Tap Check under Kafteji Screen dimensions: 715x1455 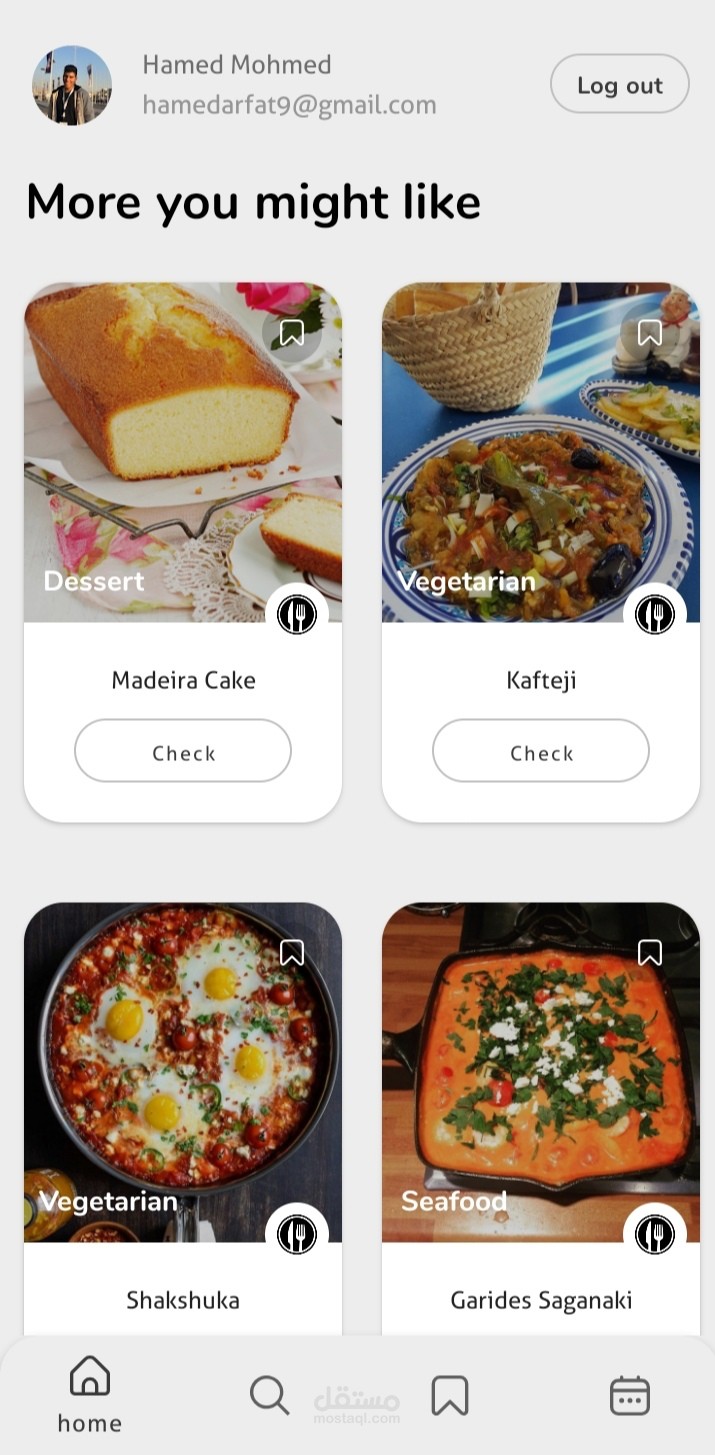pyautogui.click(x=541, y=751)
